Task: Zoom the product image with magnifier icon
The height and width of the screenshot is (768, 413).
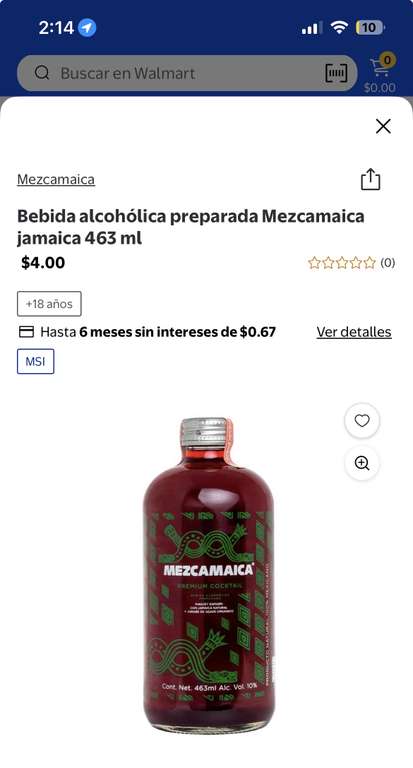Action: click(x=362, y=463)
